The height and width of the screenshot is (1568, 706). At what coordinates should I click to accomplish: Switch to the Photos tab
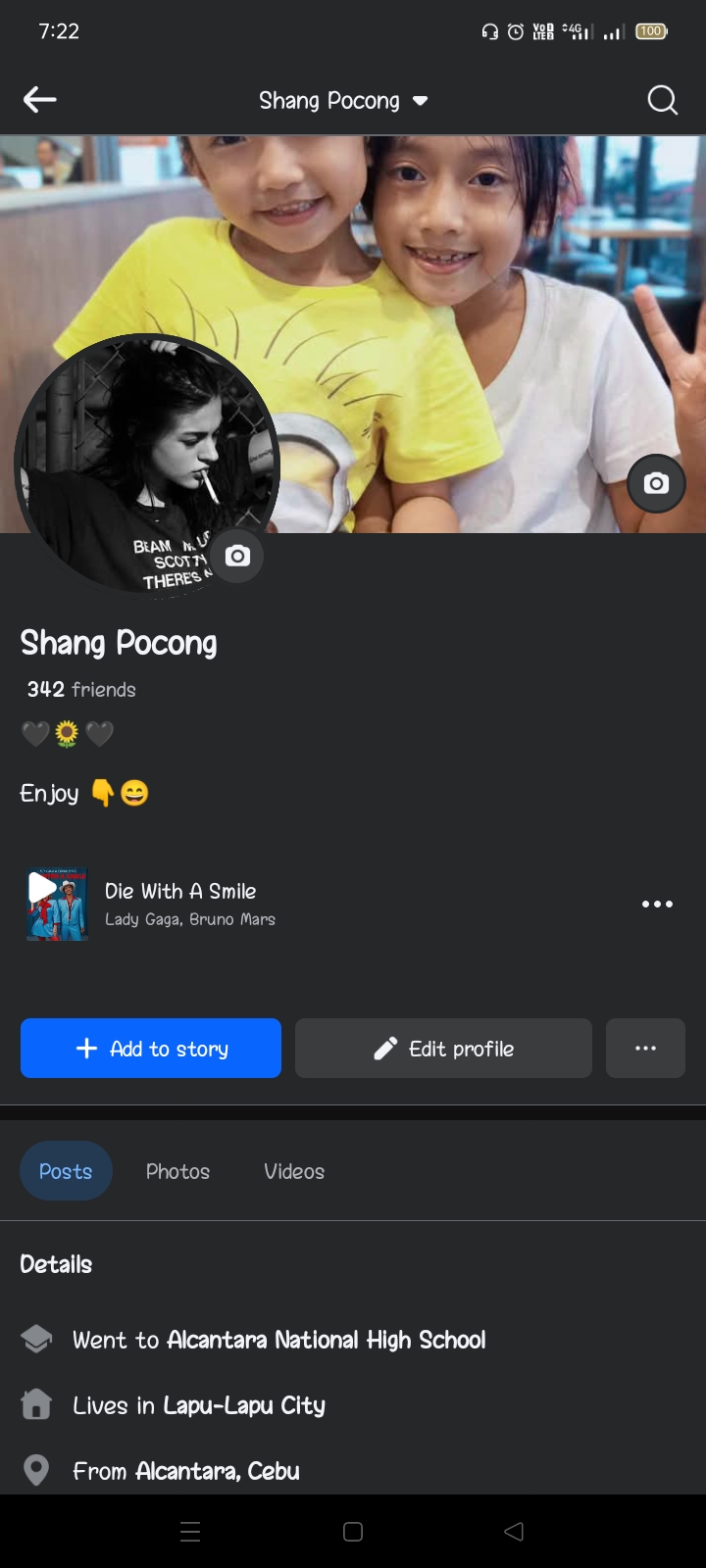coord(177,1171)
